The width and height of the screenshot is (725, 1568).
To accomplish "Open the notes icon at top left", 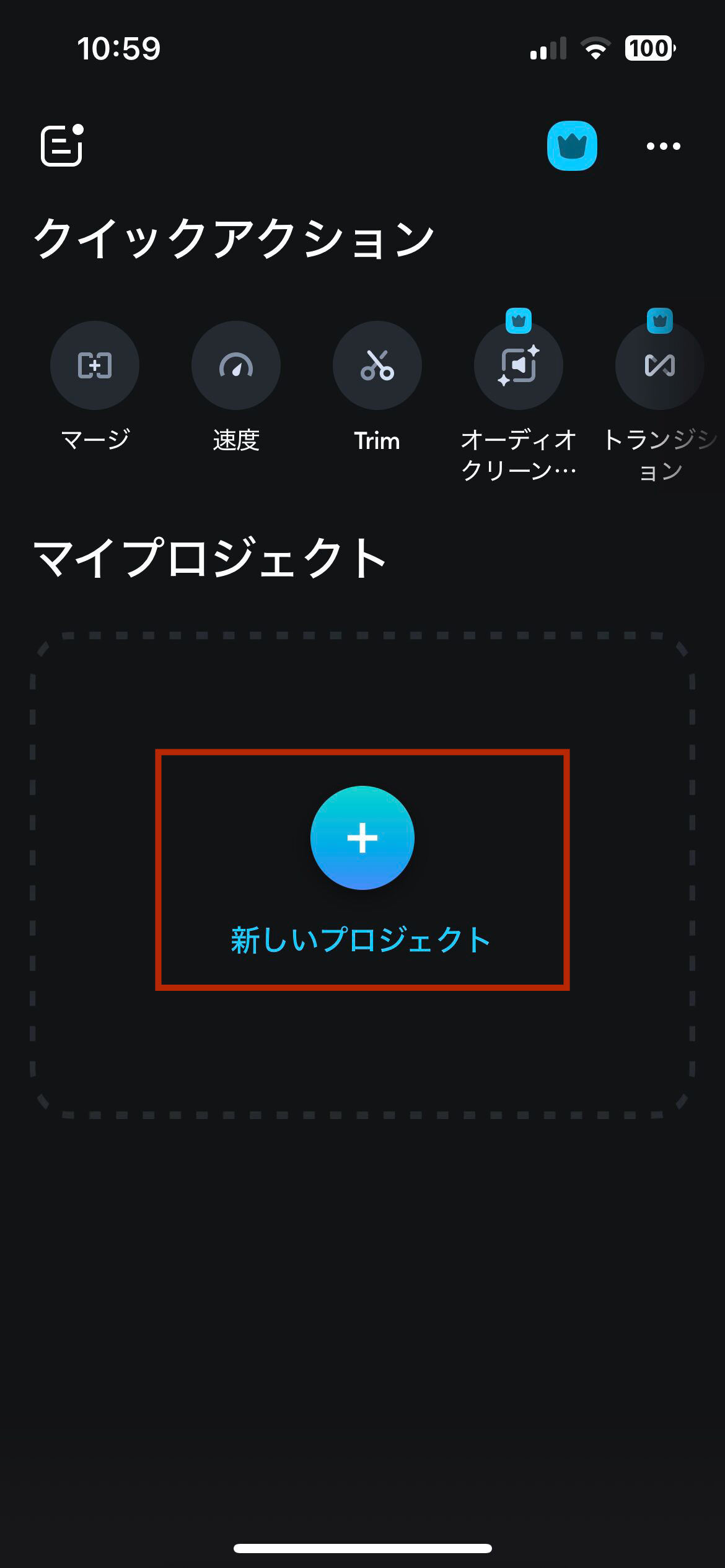I will (x=61, y=146).
